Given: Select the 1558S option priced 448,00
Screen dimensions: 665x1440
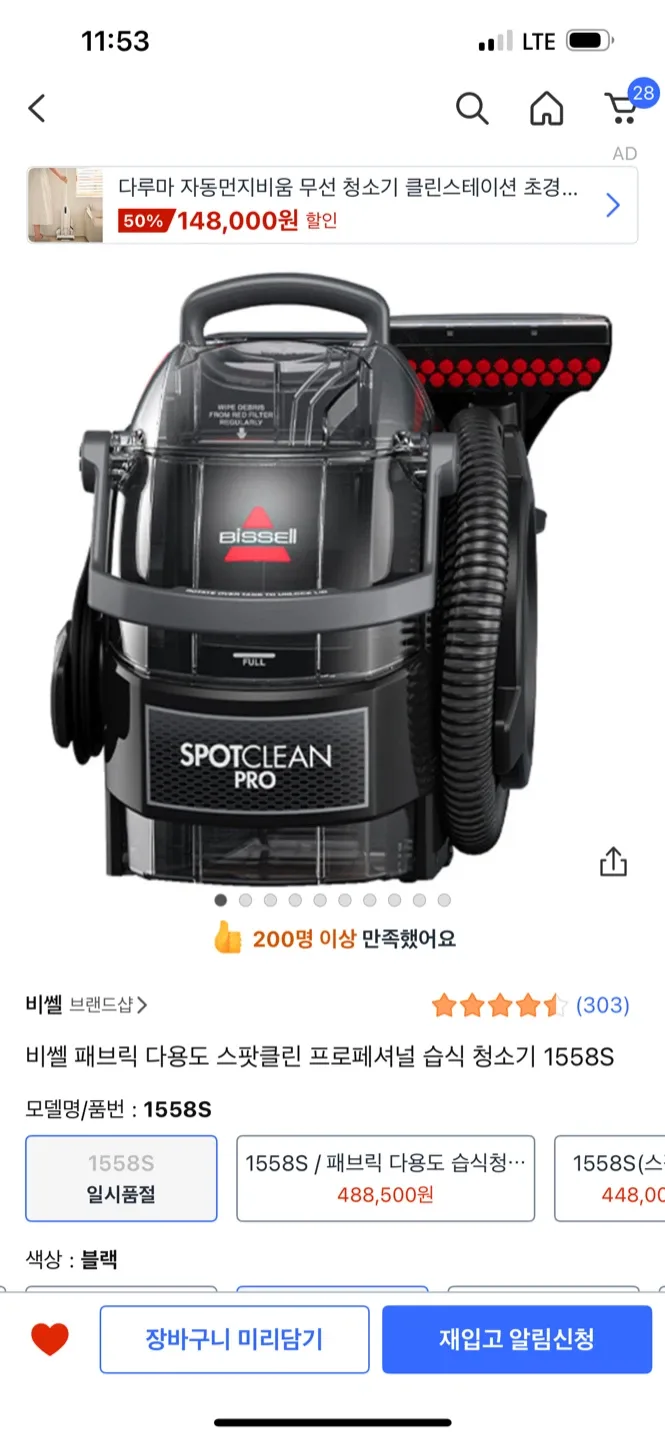Looking at the screenshot, I should [612, 1178].
